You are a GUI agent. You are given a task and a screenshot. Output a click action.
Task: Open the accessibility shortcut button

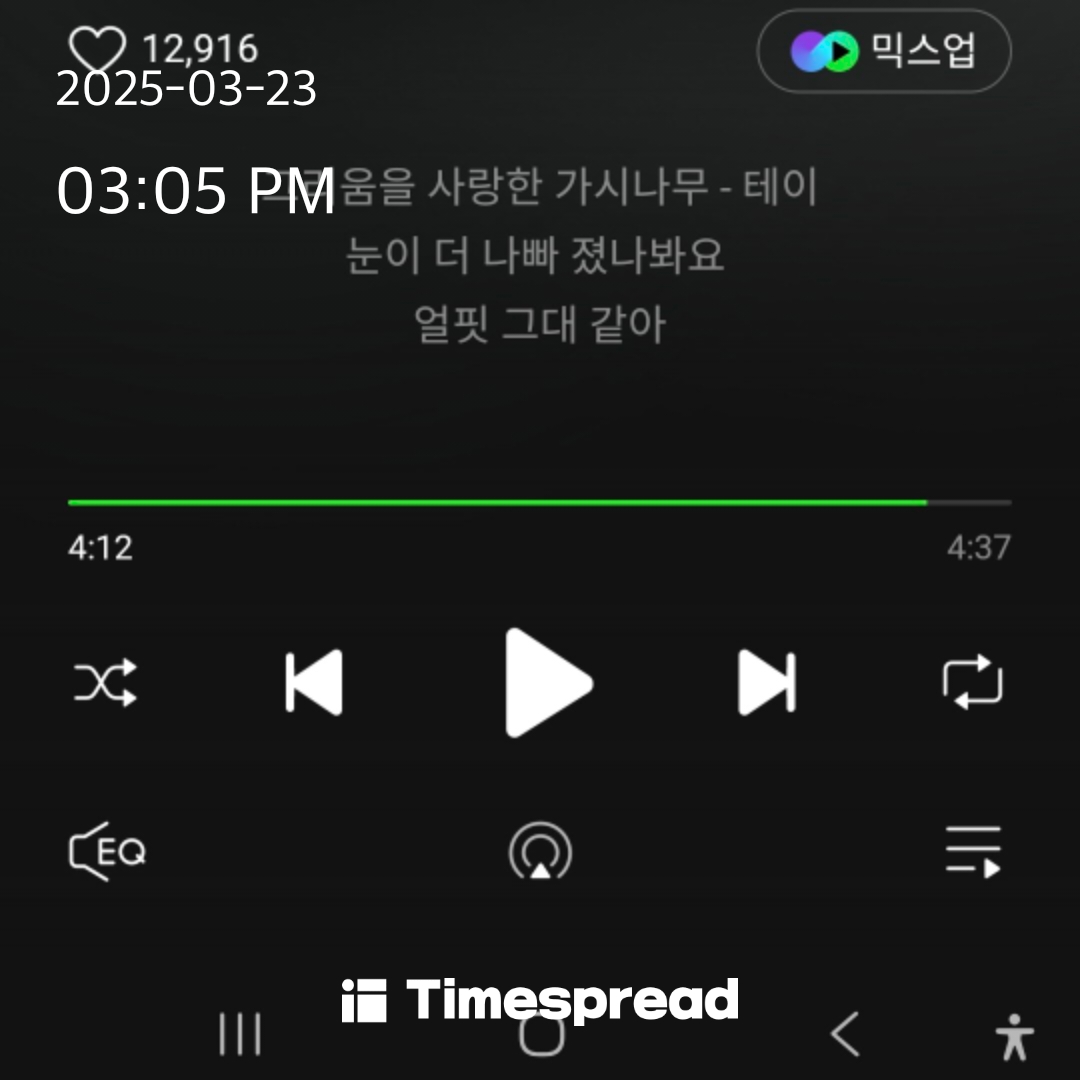pyautogui.click(x=1015, y=1036)
